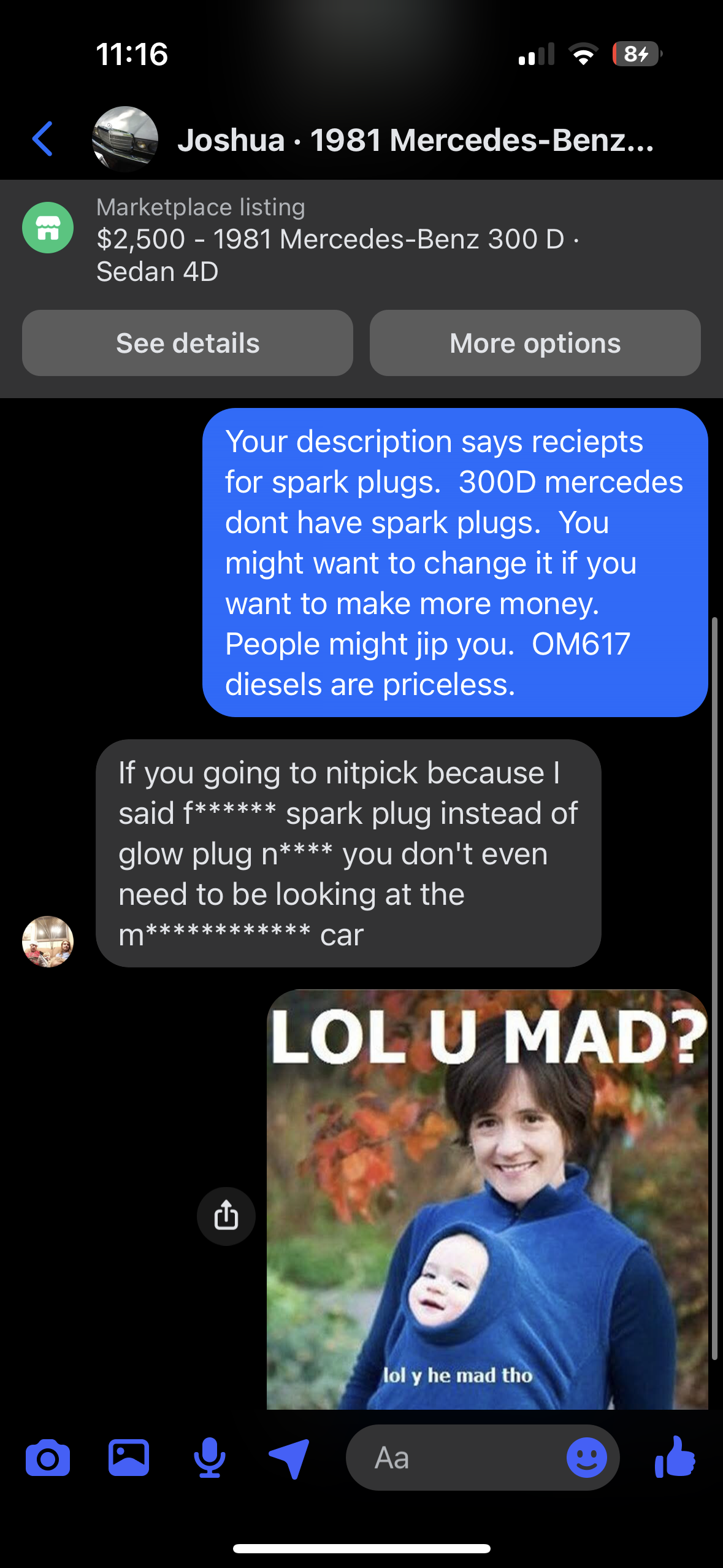Share the LOL U MAD image
Screen dimensions: 723x1568
226,1216
